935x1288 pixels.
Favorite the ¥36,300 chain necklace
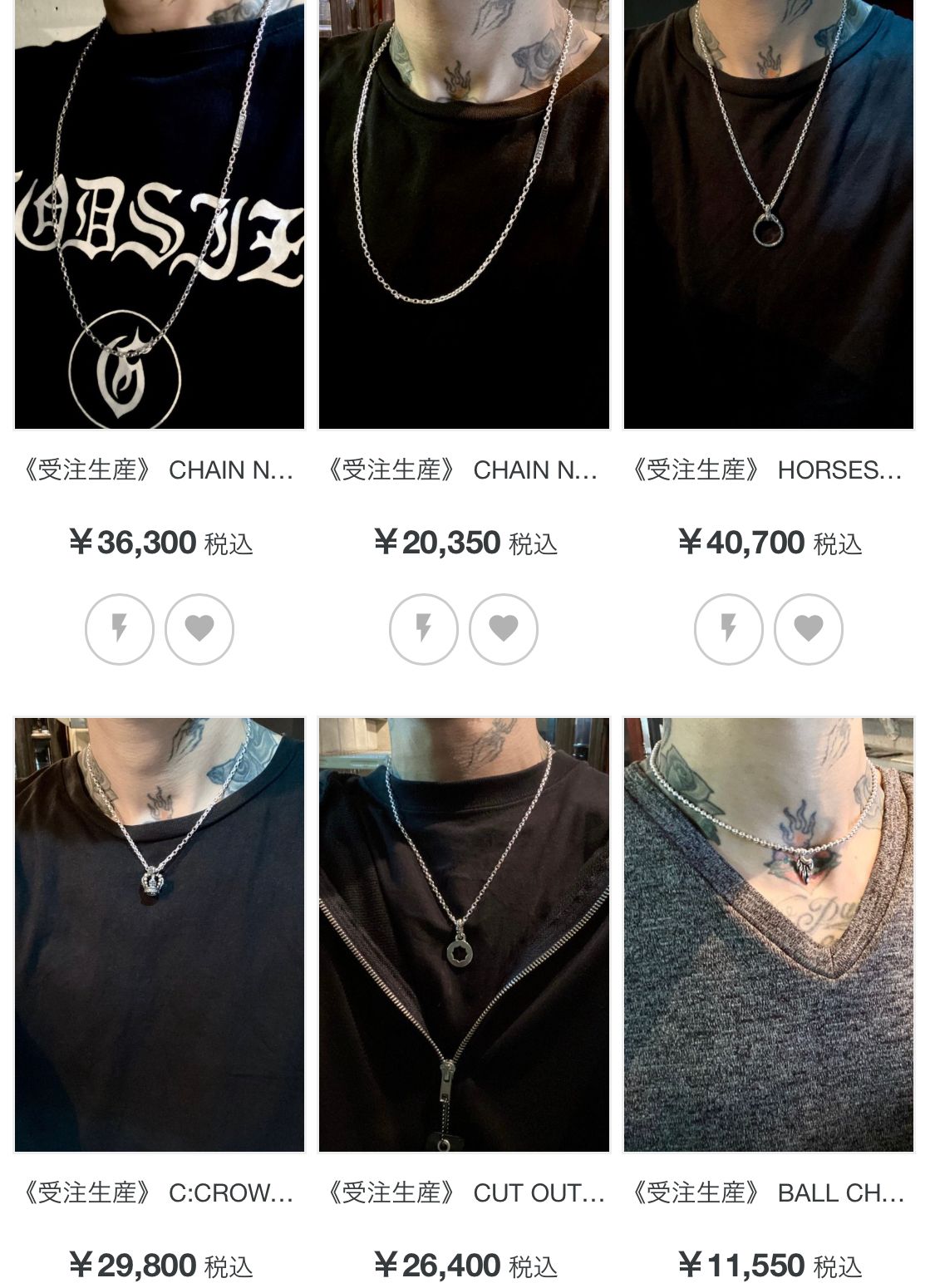[x=199, y=629]
